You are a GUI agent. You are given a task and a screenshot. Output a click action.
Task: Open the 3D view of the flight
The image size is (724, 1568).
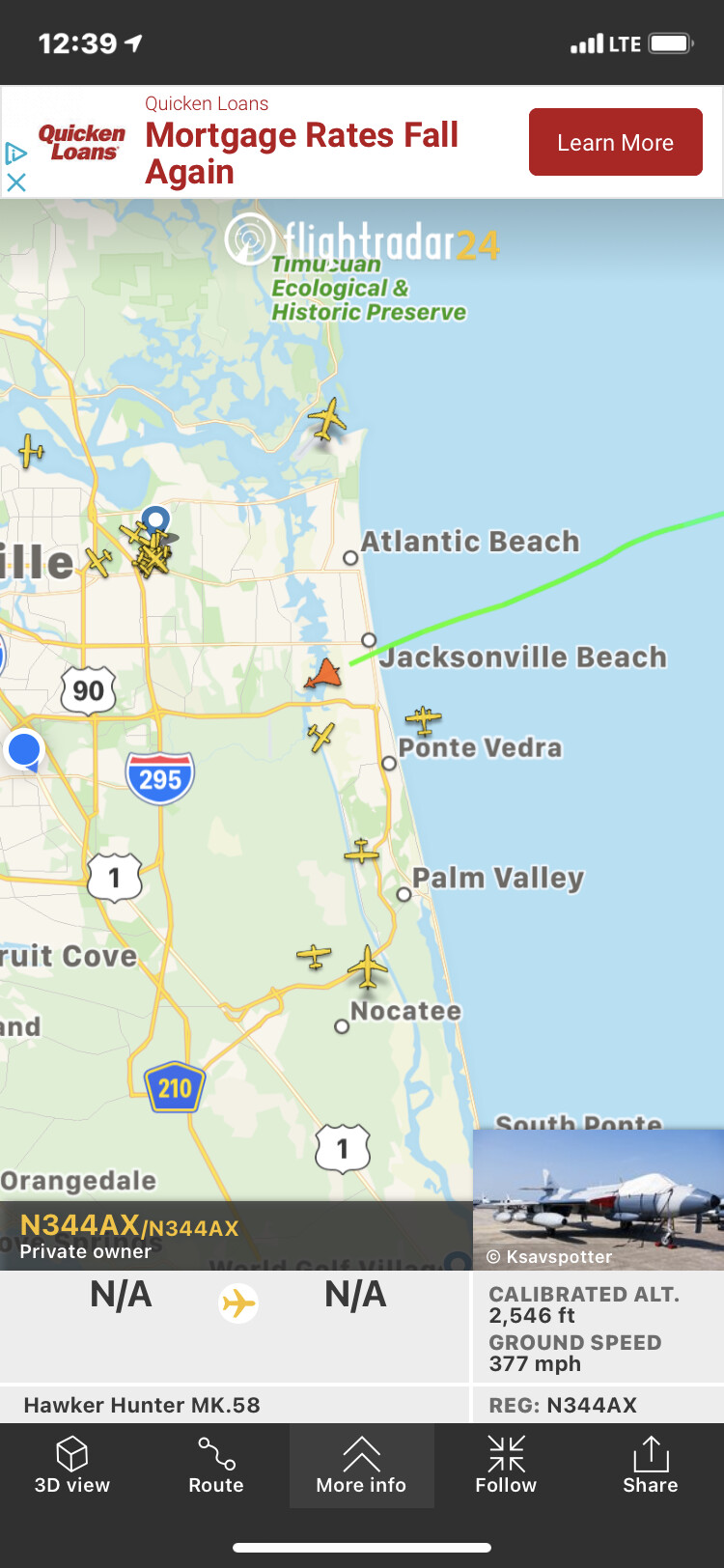(x=72, y=1465)
